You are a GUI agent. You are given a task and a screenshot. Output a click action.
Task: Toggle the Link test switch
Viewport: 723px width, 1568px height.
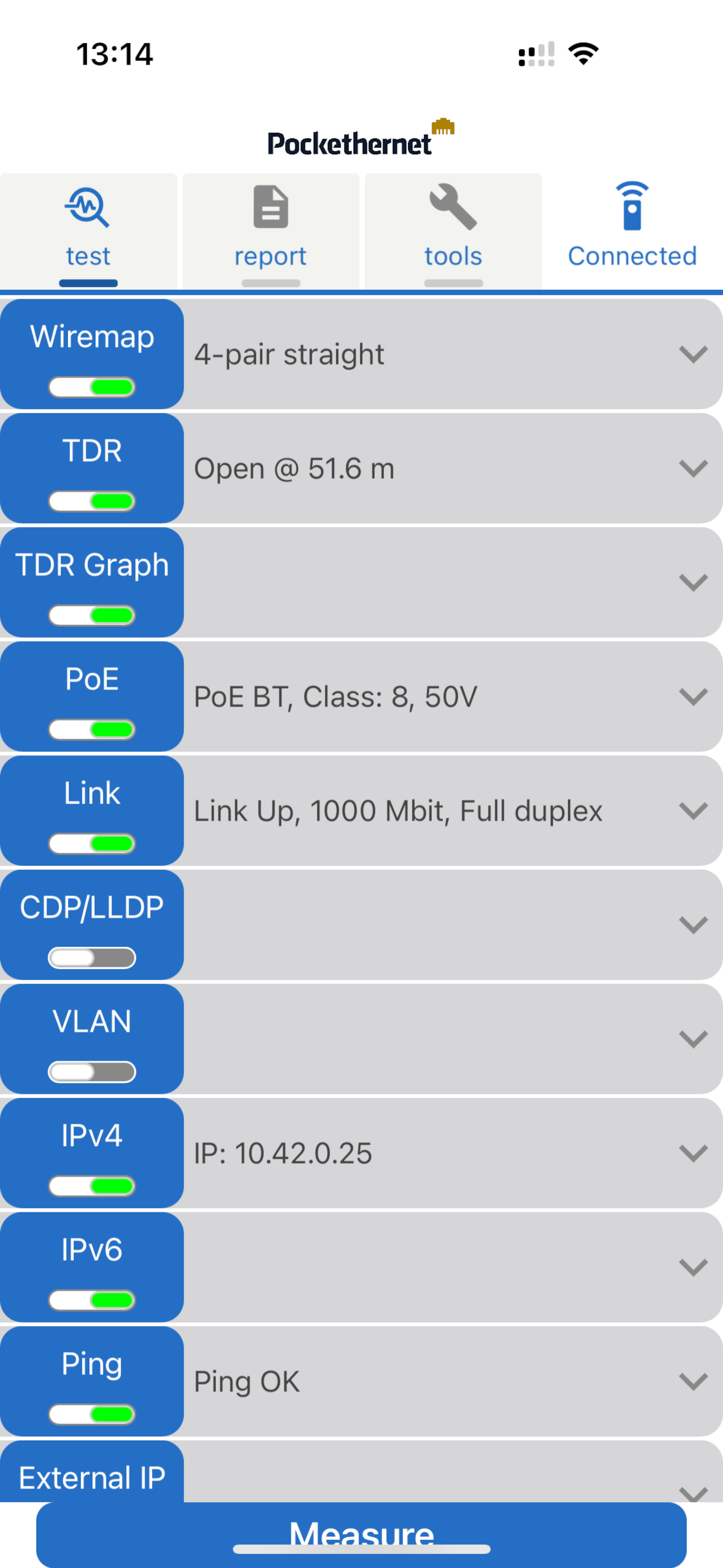coord(92,843)
